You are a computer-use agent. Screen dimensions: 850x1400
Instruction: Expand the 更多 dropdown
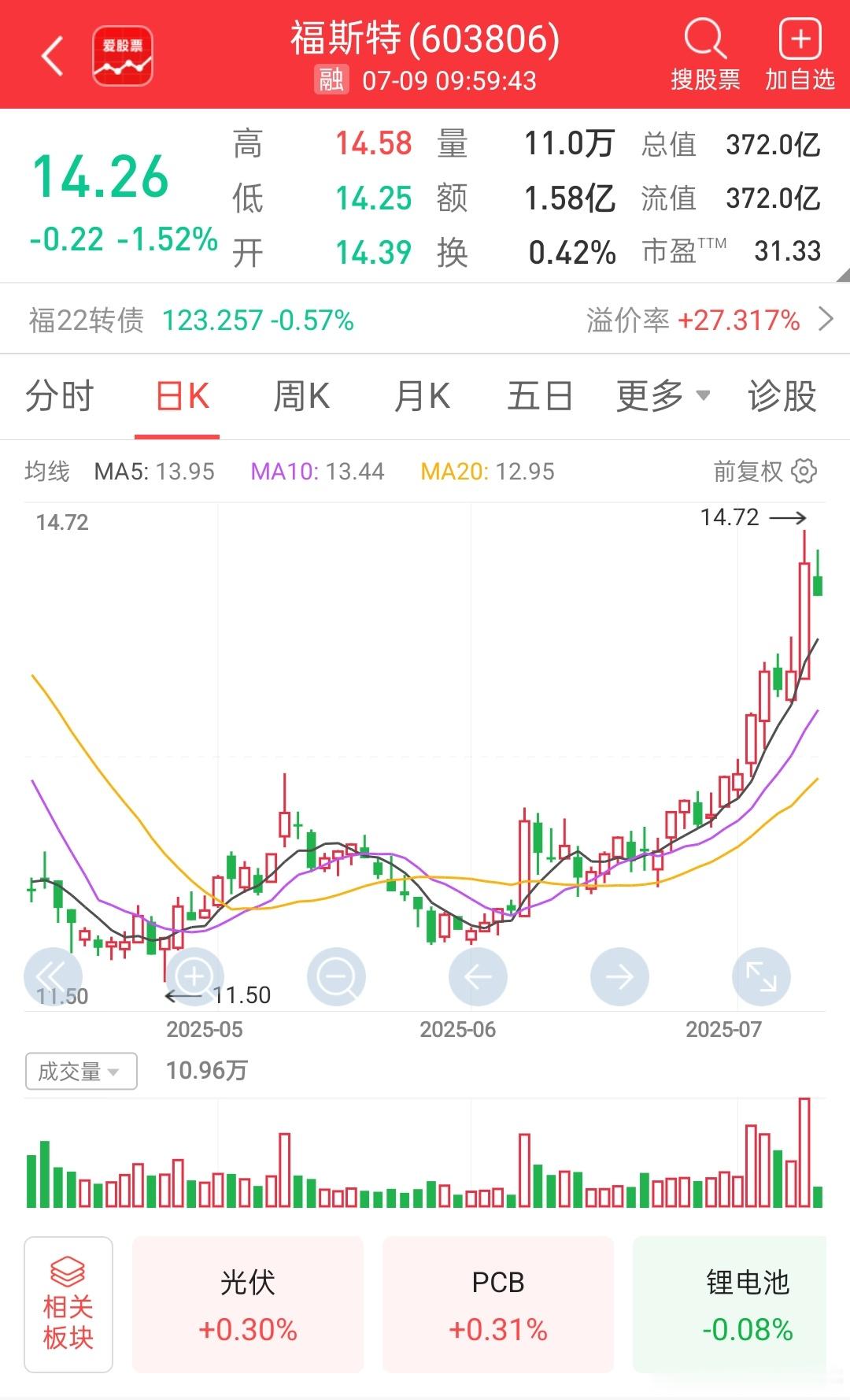tap(663, 396)
